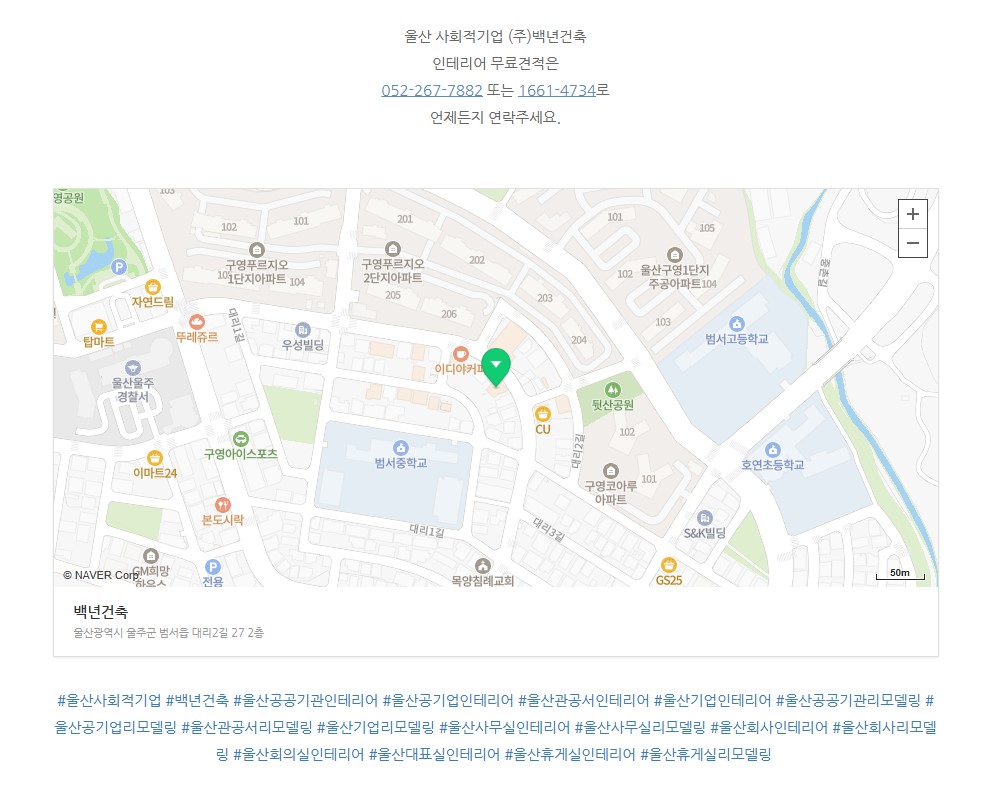The width and height of the screenshot is (989, 801).
Task: Open hashtag #백년건축
Action: 197,700
